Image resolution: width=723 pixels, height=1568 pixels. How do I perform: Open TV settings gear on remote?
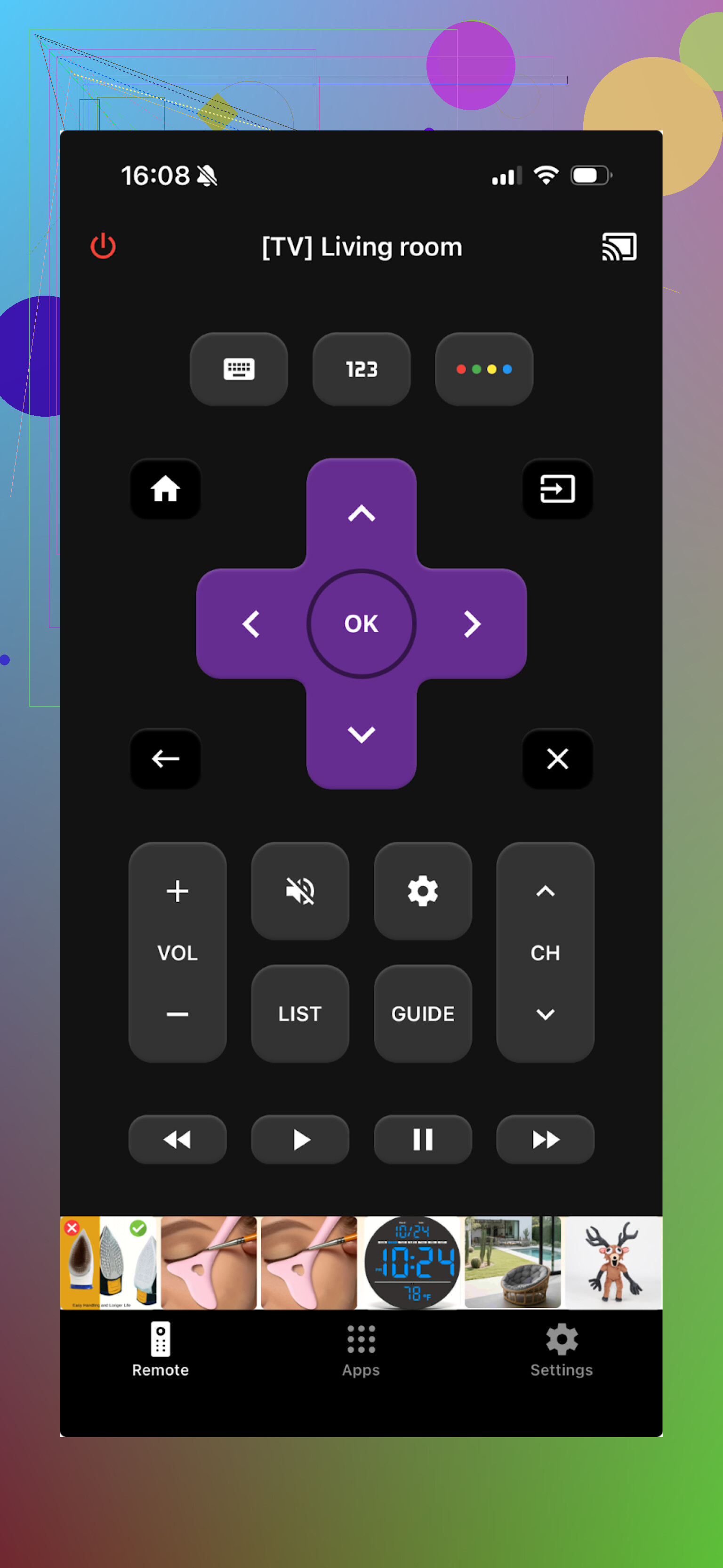(423, 891)
